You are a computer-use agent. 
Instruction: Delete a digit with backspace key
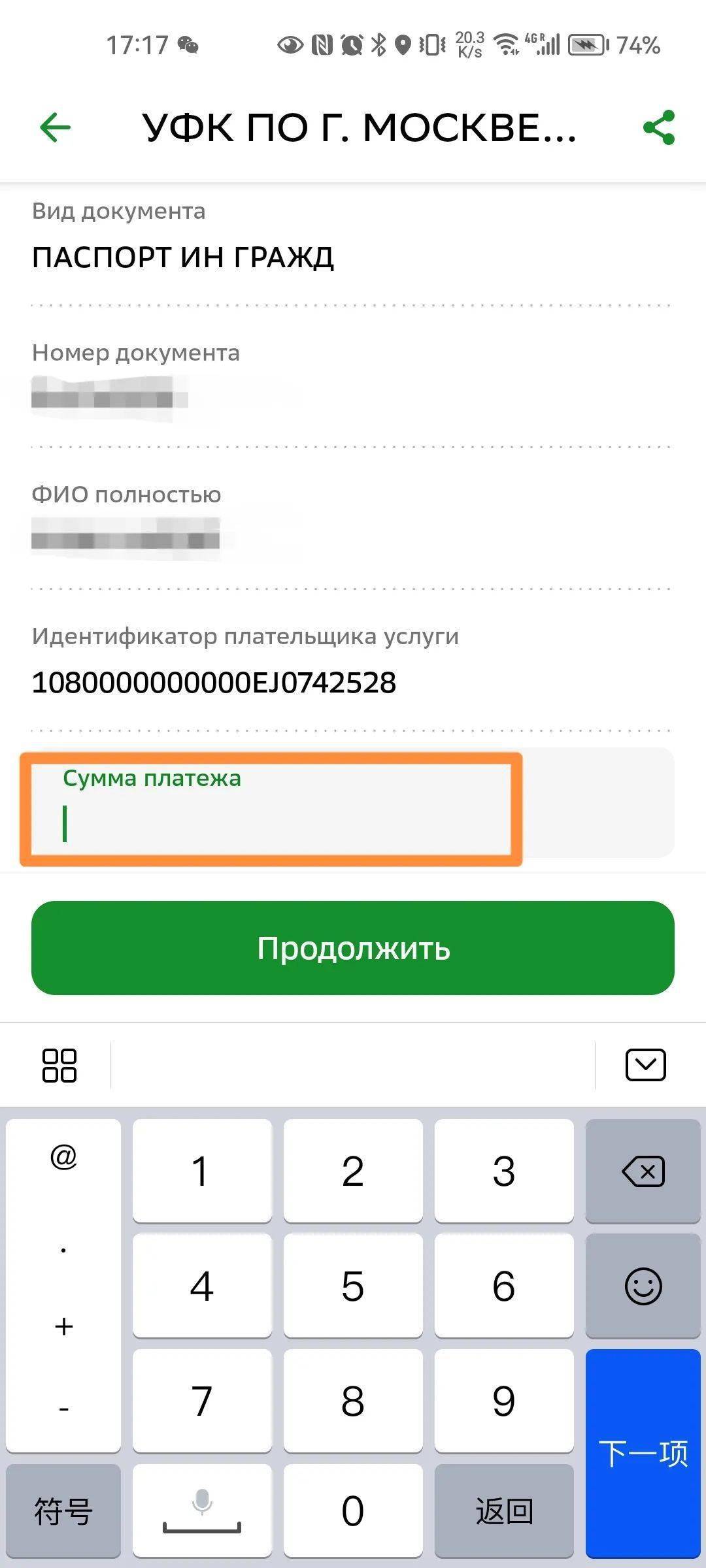(643, 1171)
